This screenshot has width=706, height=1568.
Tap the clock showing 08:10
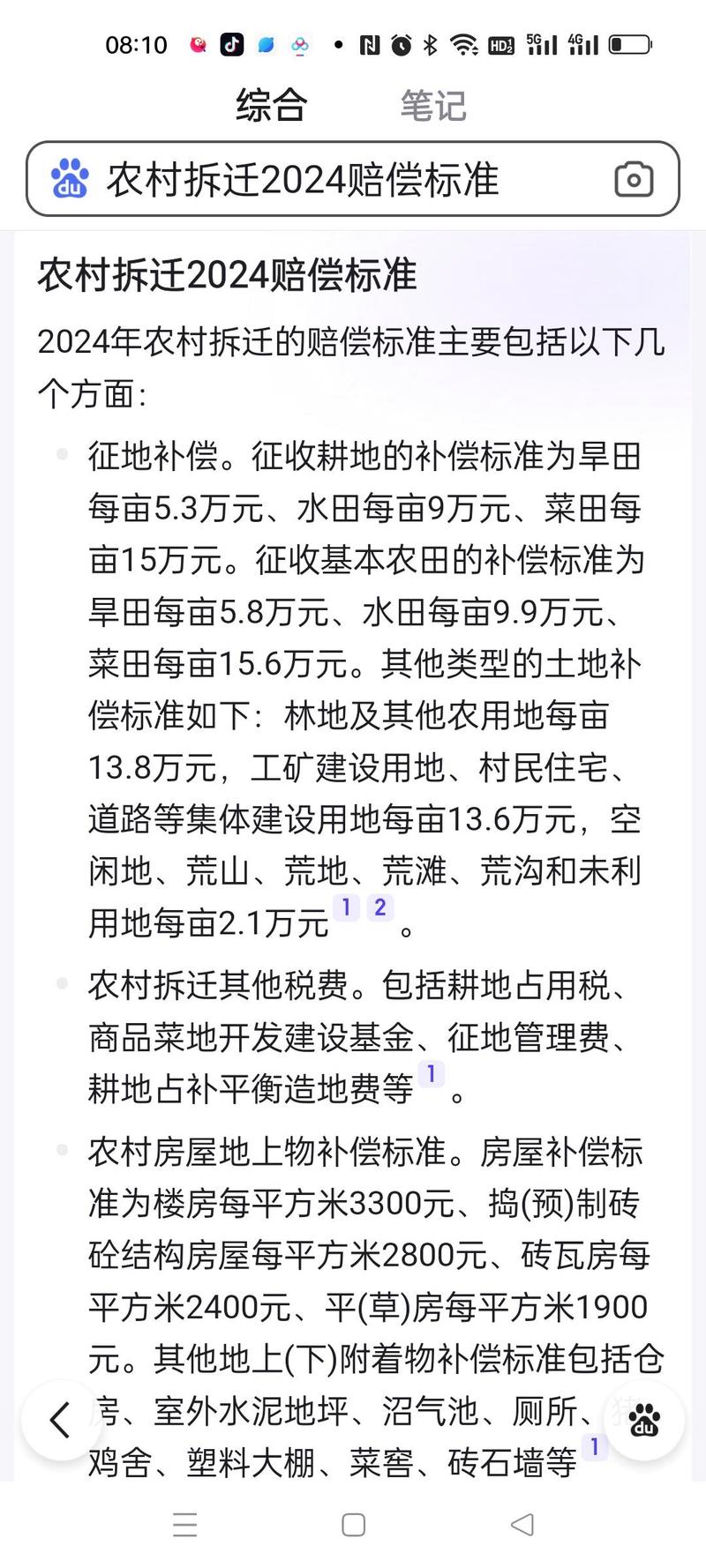click(x=135, y=44)
